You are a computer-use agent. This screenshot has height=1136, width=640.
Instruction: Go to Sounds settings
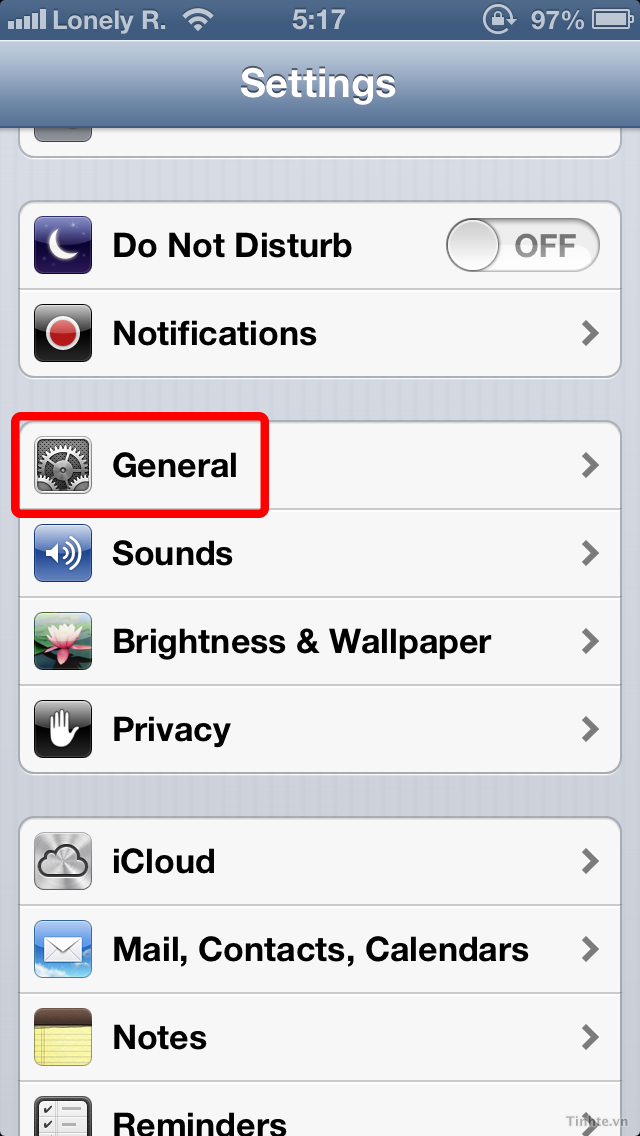pos(320,554)
